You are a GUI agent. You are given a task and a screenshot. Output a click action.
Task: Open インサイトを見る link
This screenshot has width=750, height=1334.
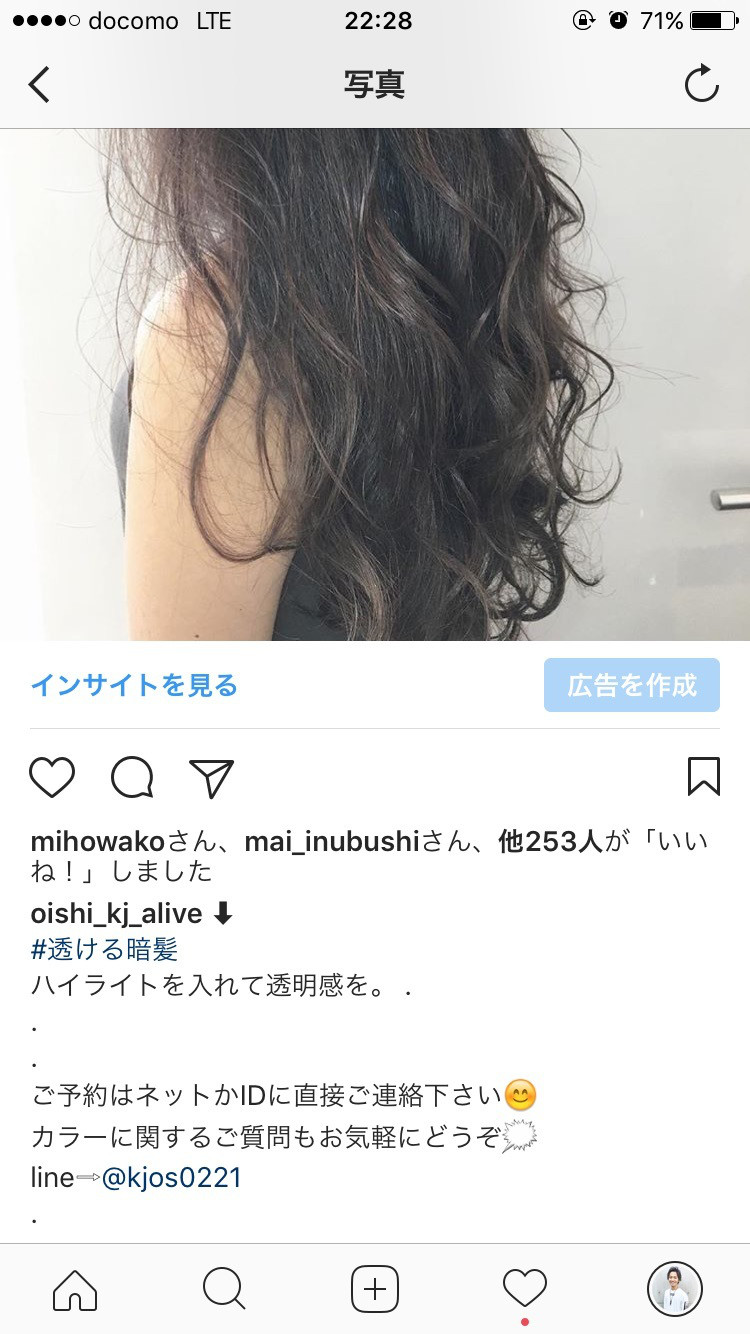pyautogui.click(x=134, y=686)
